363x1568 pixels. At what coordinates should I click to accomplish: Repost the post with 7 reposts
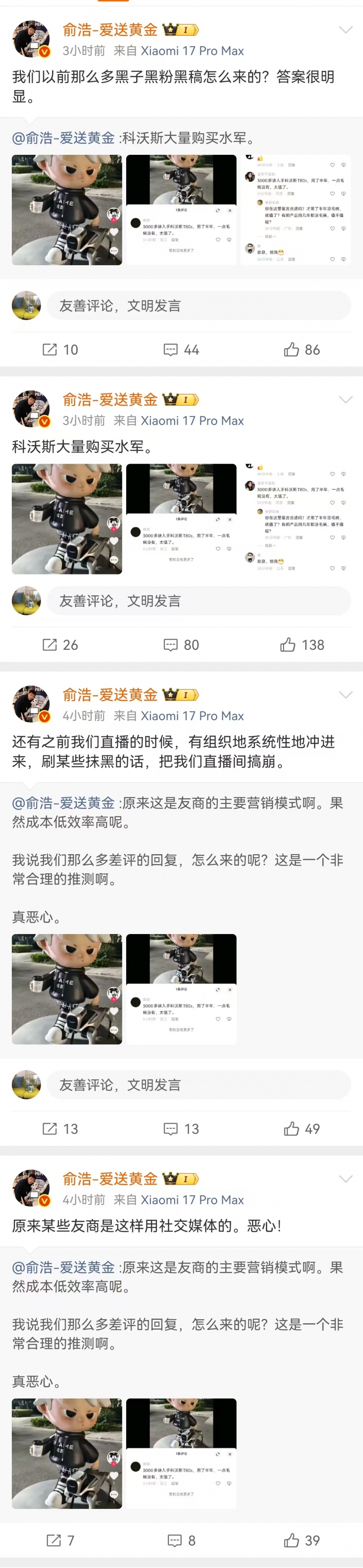(59, 1540)
